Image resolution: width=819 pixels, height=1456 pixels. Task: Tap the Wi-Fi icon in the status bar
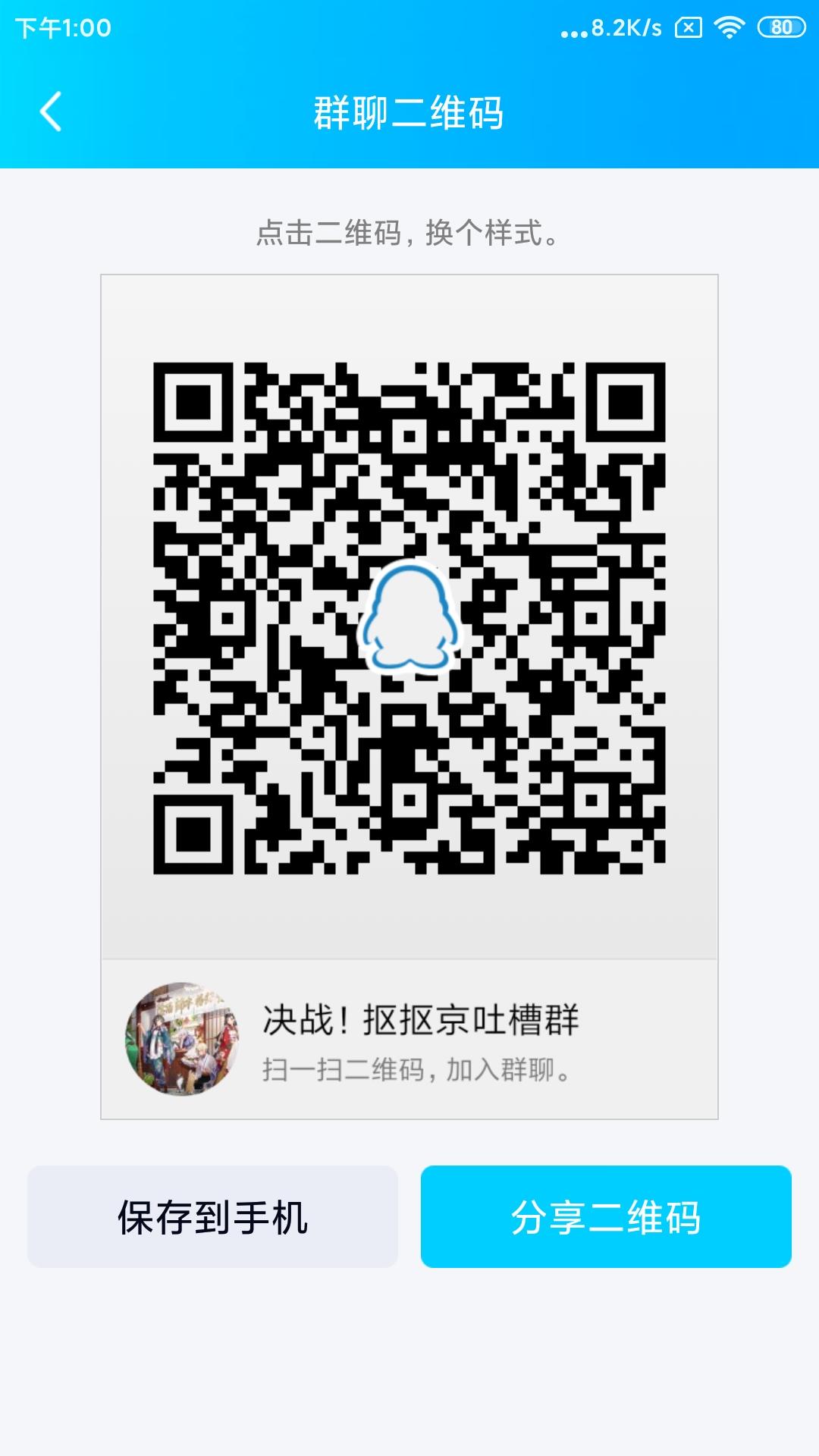730,30
